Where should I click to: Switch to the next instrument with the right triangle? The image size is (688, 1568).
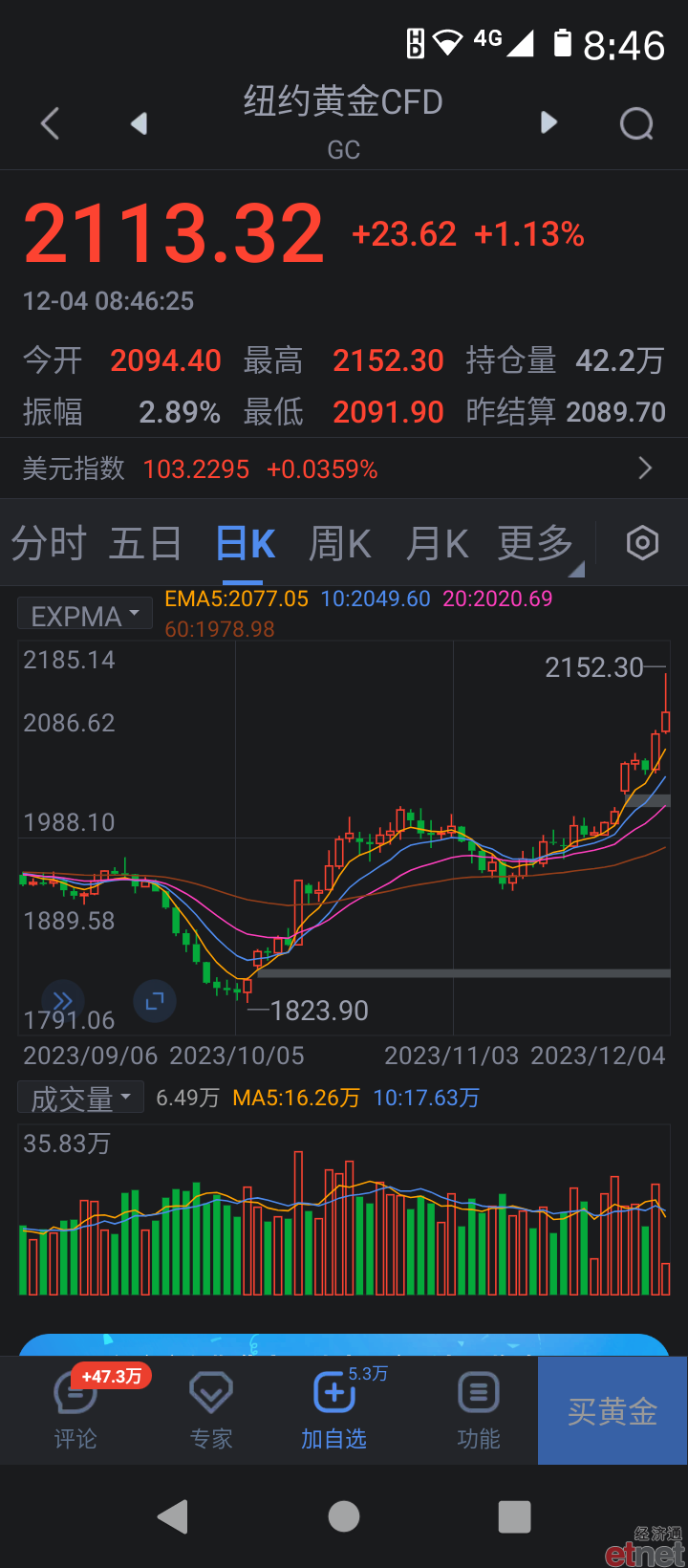(x=548, y=122)
